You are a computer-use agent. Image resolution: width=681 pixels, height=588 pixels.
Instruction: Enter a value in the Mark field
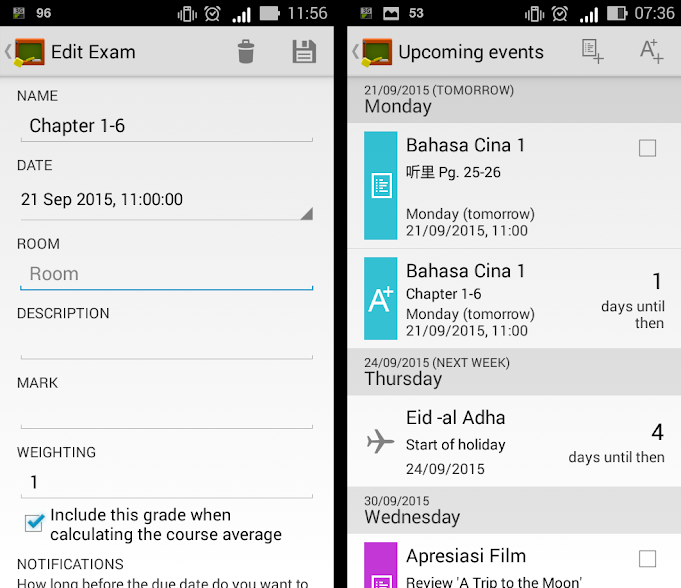click(x=166, y=413)
